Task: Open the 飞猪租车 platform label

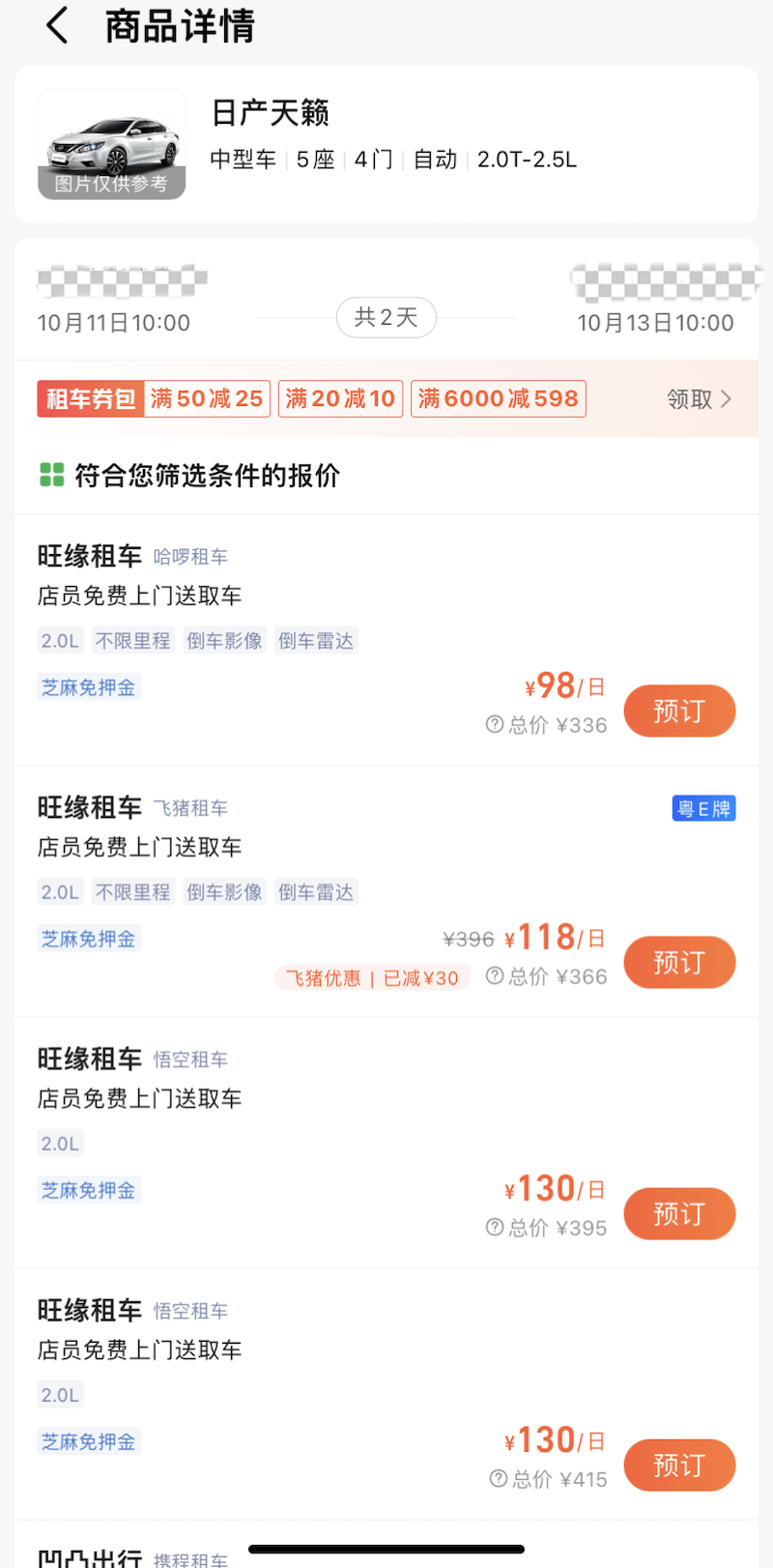Action: (190, 808)
